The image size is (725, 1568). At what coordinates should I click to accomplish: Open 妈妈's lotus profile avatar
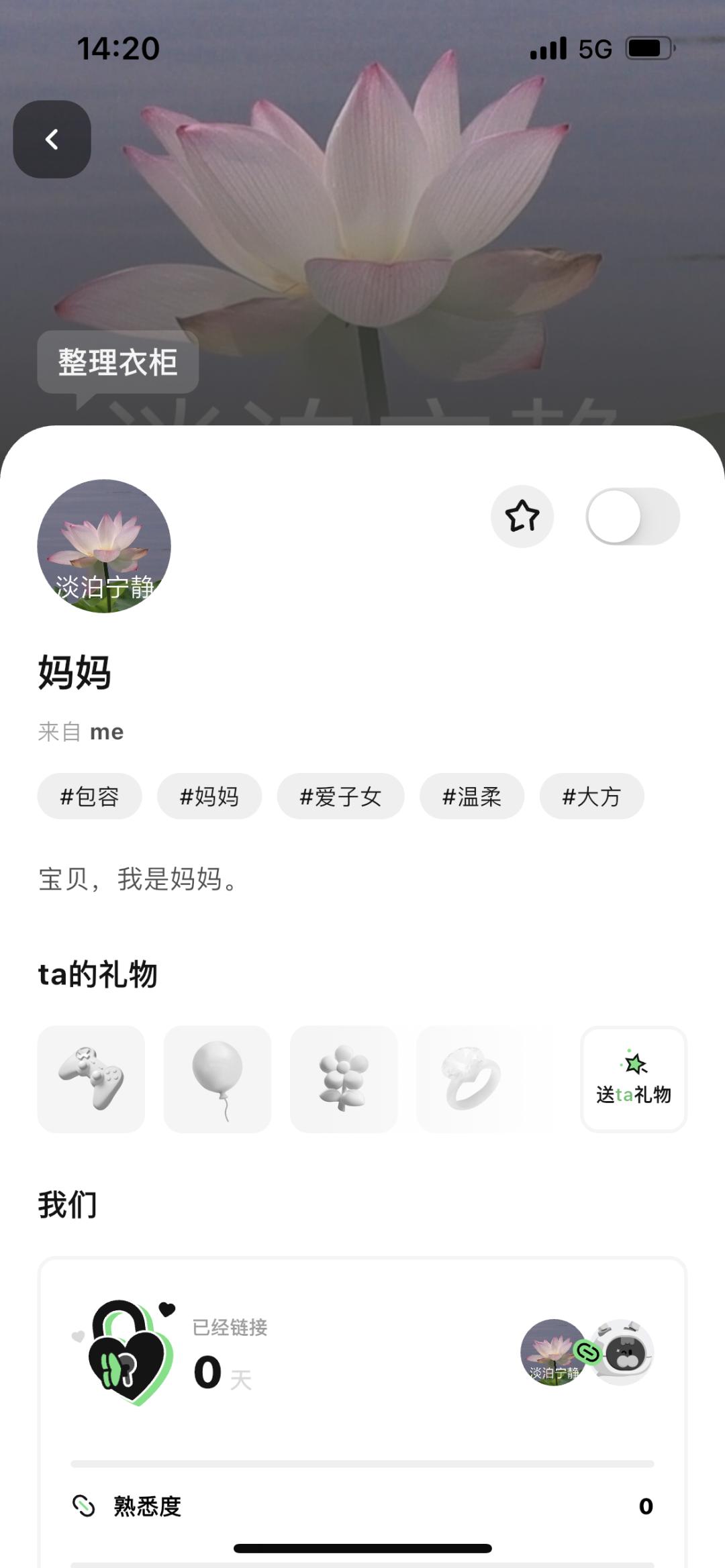pyautogui.click(x=104, y=546)
